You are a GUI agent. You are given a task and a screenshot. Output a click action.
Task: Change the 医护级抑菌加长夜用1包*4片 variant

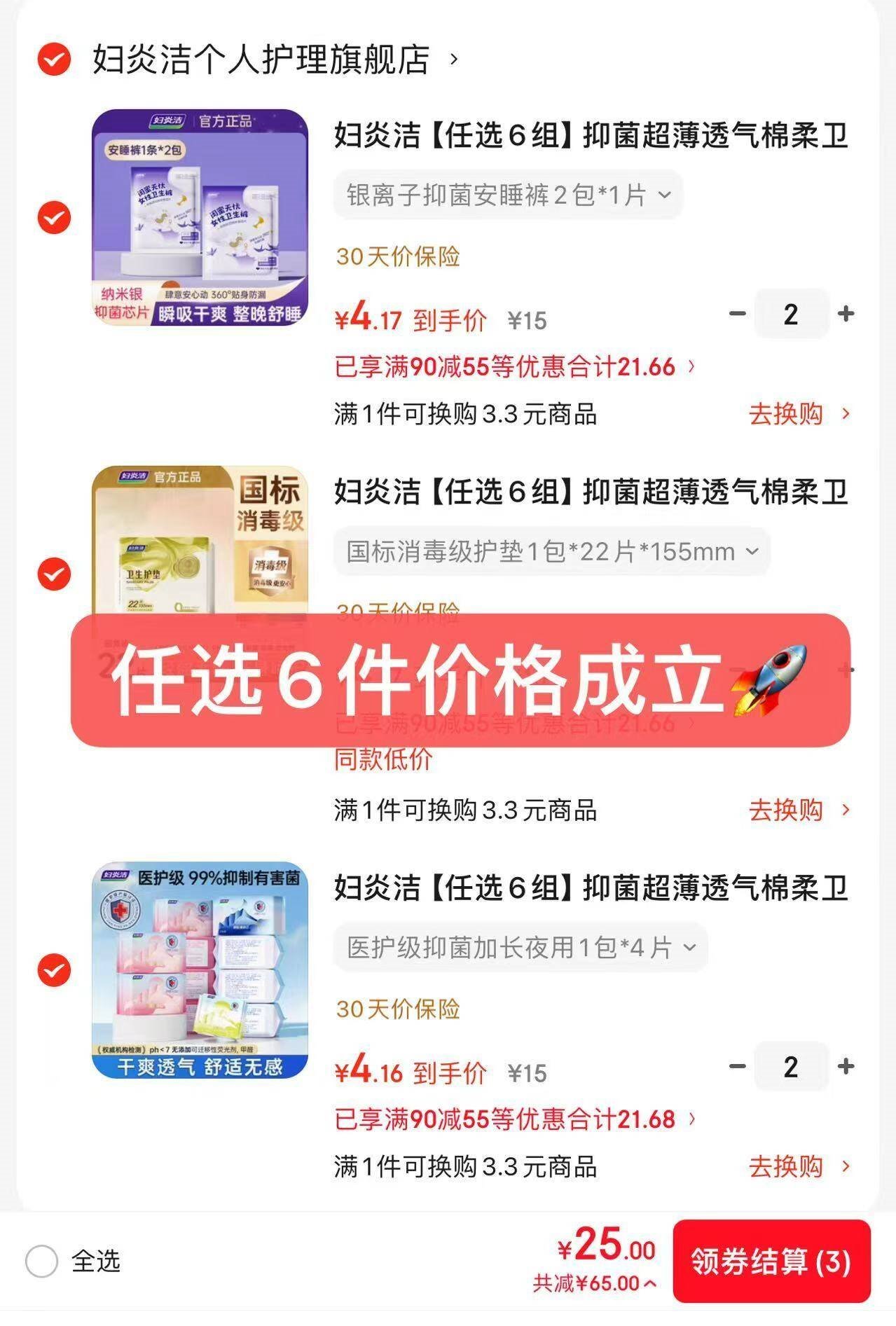[x=520, y=948]
